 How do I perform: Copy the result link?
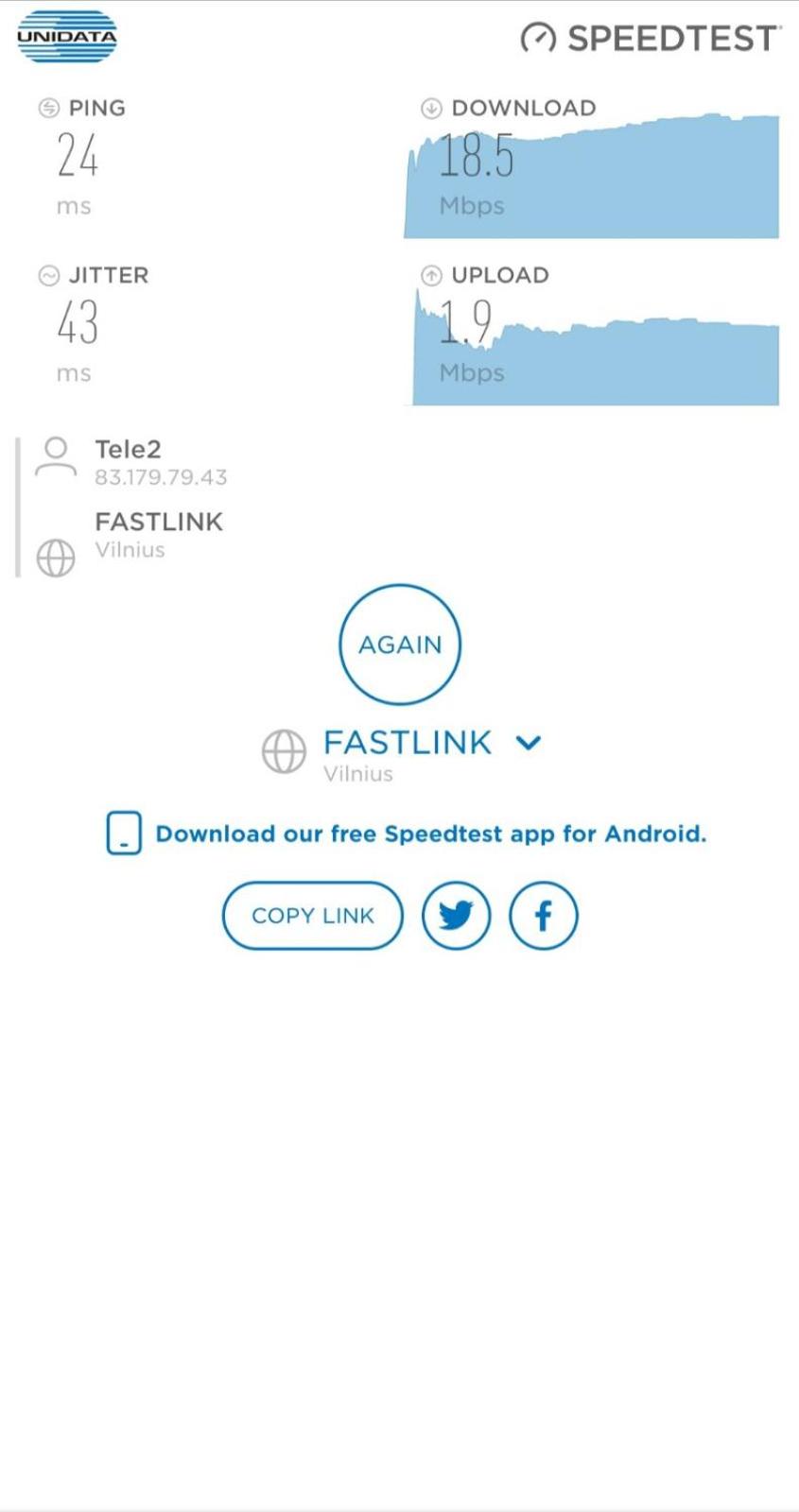313,916
